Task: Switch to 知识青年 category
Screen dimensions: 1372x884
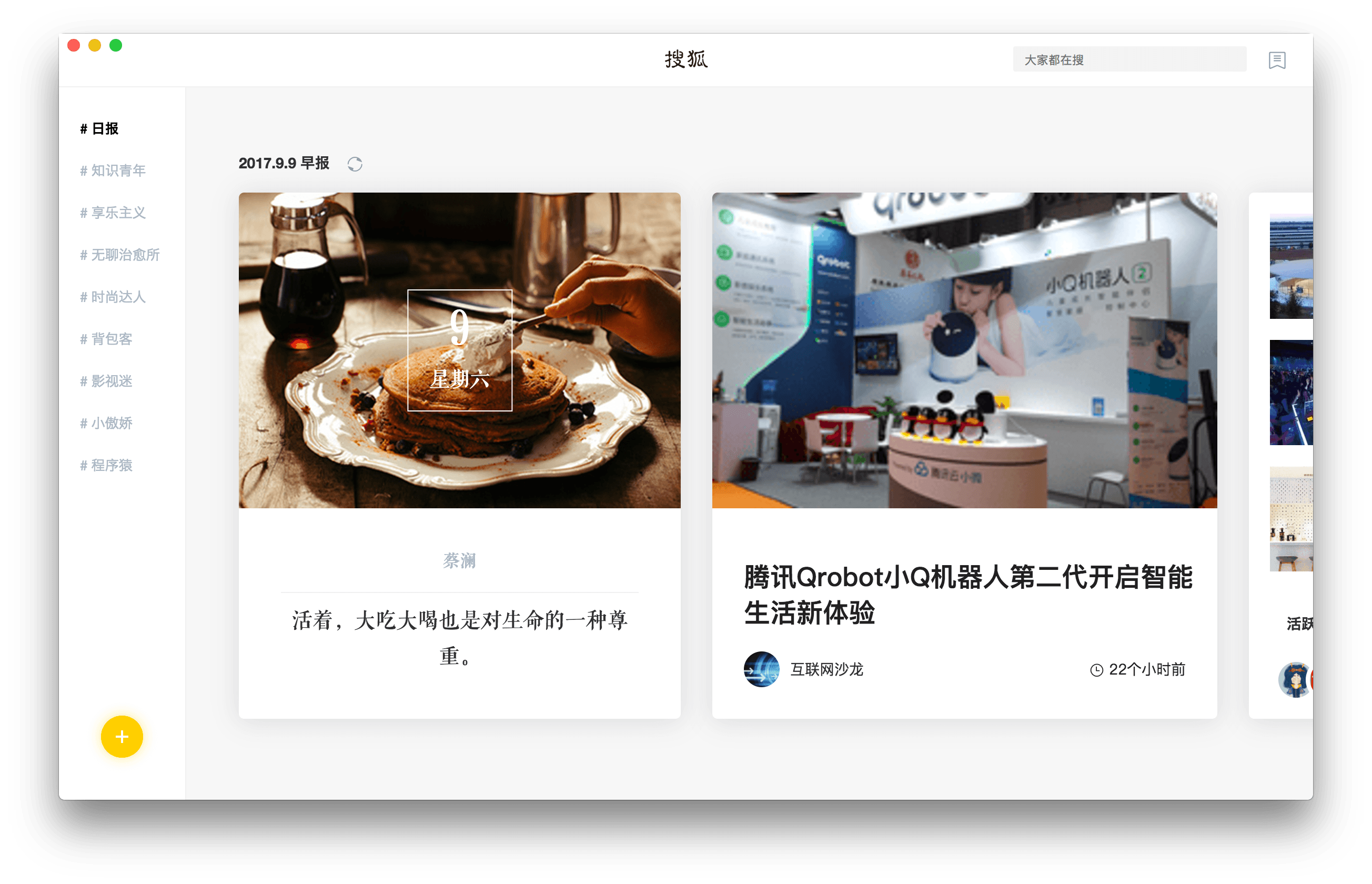Action: [113, 170]
